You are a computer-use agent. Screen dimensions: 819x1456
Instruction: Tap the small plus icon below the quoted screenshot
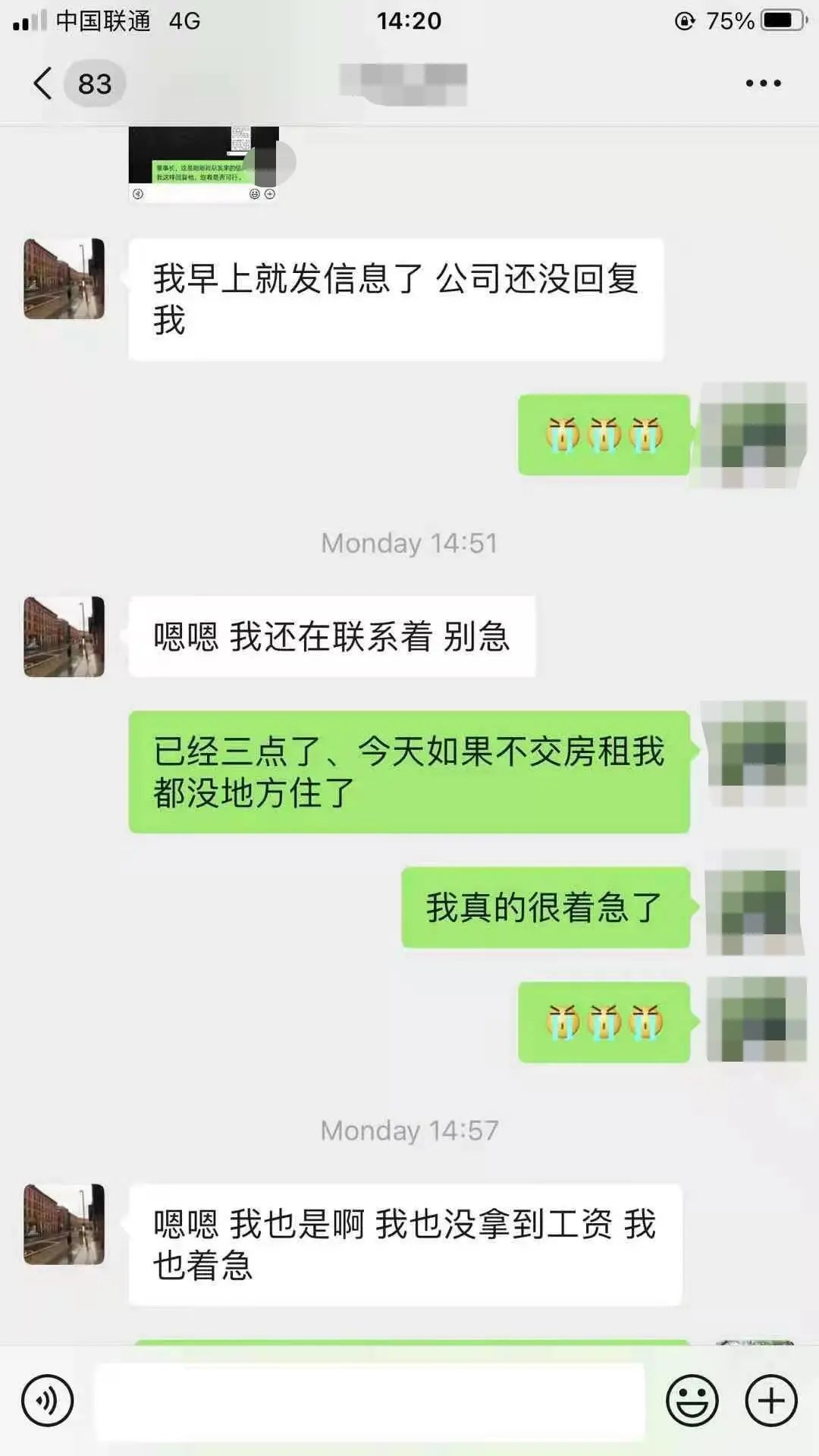point(271,193)
